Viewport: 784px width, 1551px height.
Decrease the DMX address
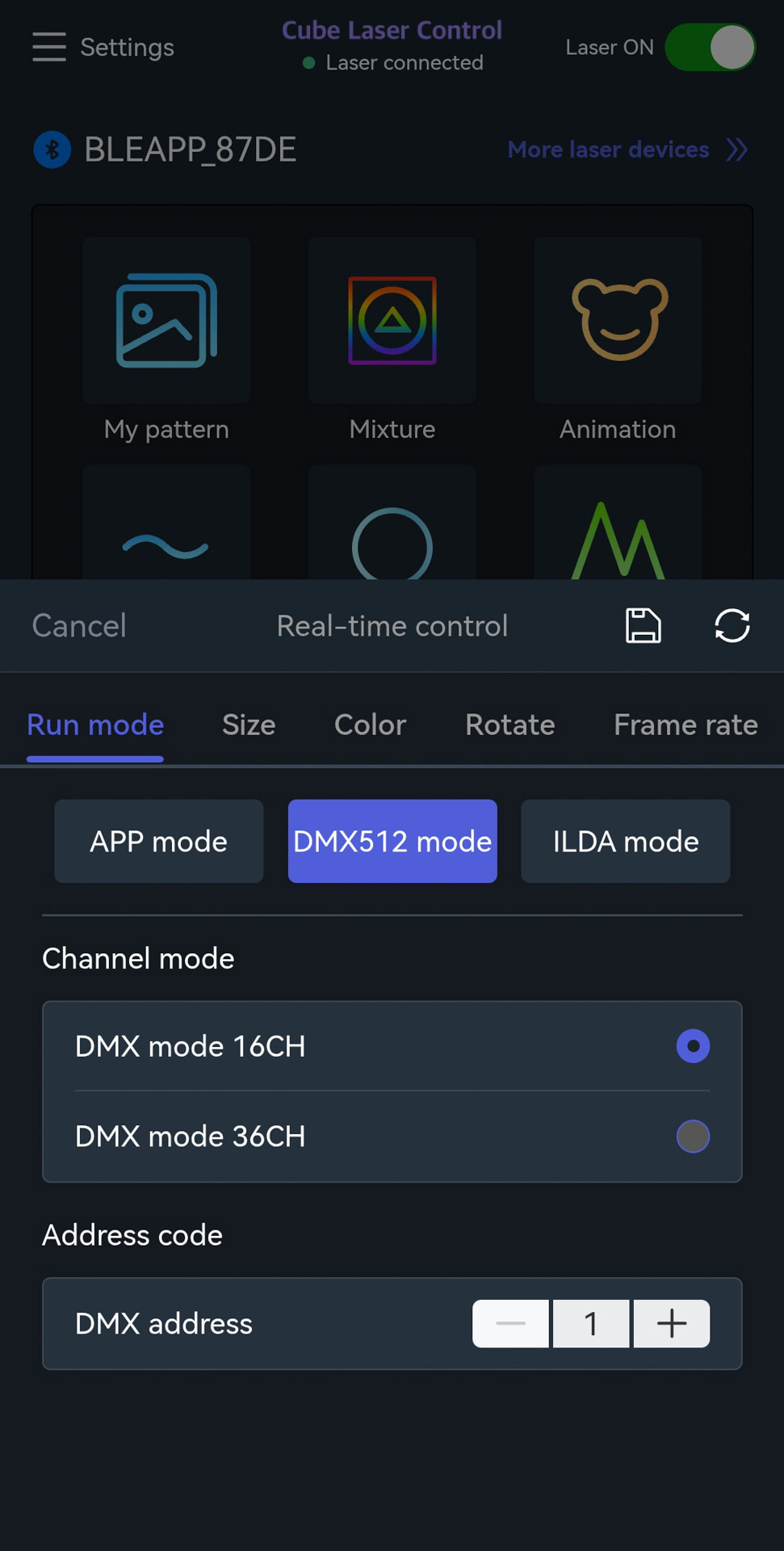[510, 1323]
